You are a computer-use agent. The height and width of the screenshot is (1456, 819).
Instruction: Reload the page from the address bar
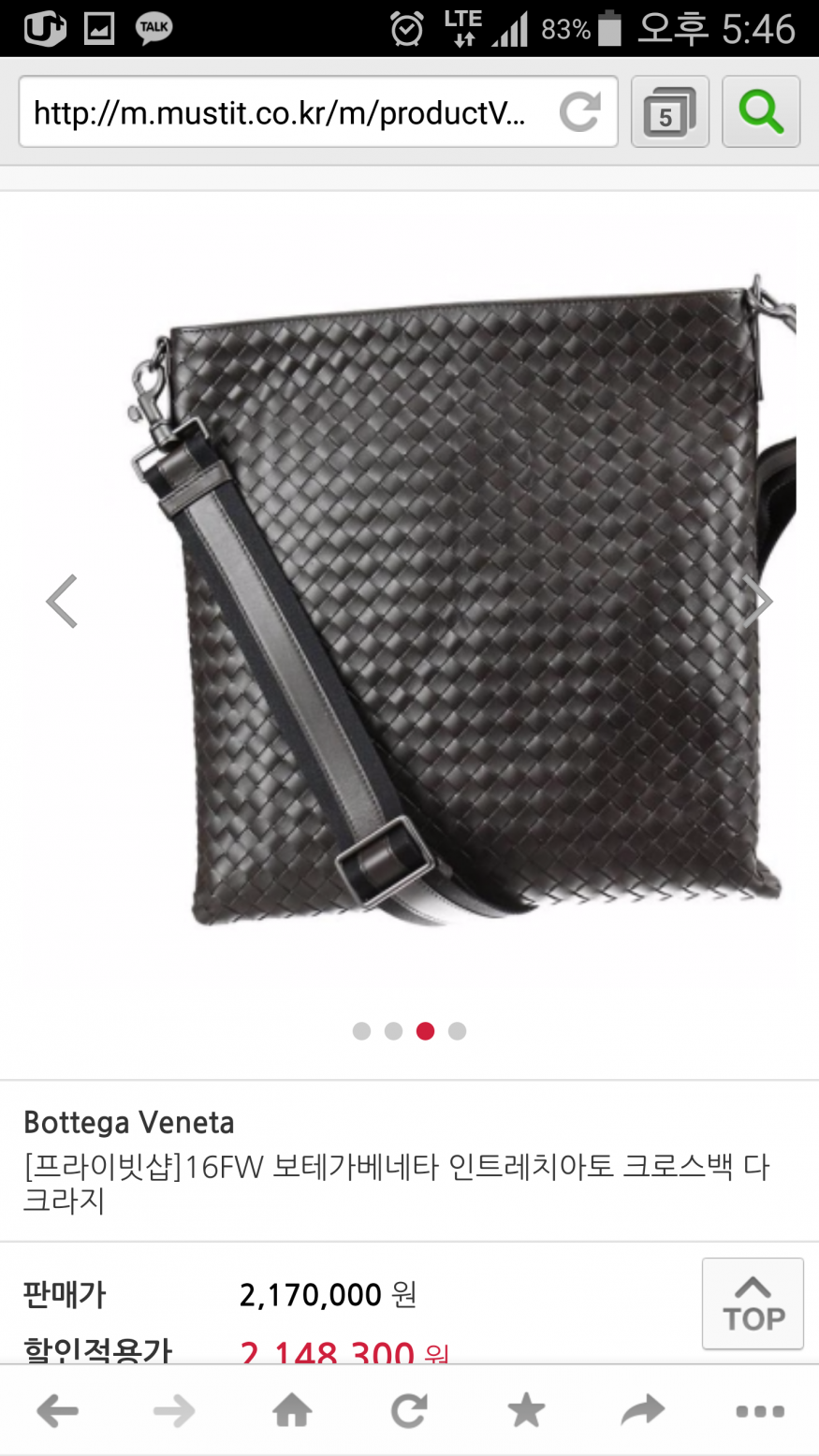pyautogui.click(x=580, y=112)
